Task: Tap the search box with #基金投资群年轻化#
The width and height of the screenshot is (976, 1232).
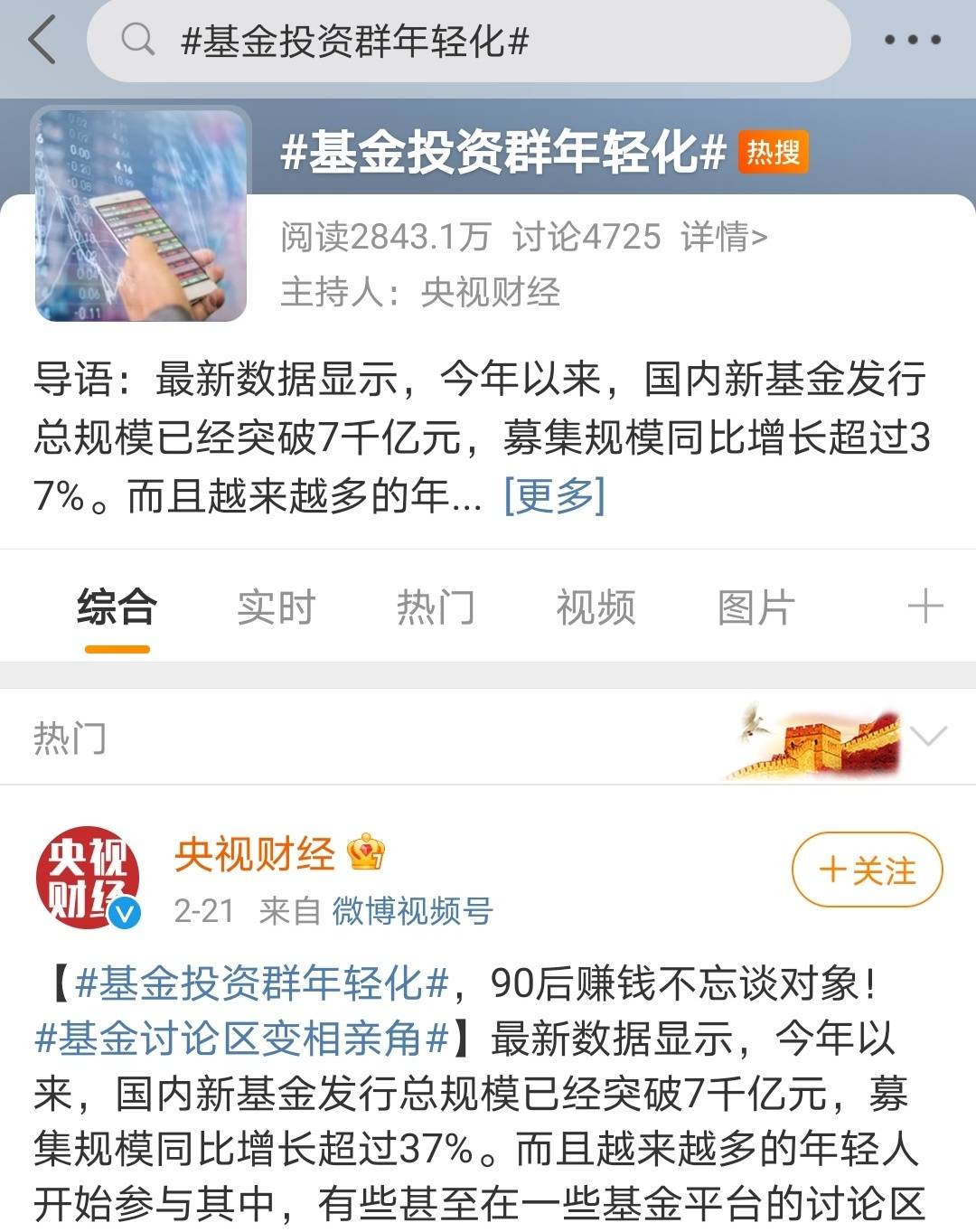Action: pyautogui.click(x=468, y=41)
